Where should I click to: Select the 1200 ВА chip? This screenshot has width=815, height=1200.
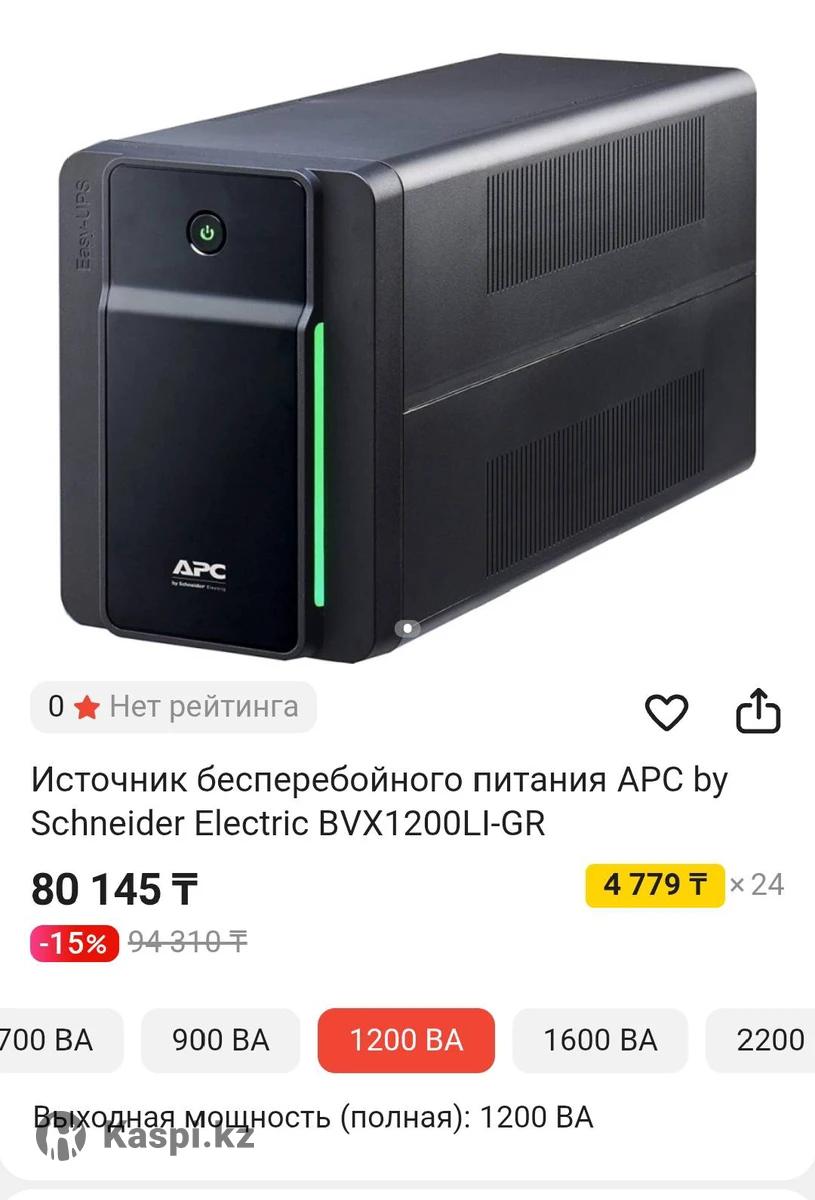pyautogui.click(x=406, y=1040)
